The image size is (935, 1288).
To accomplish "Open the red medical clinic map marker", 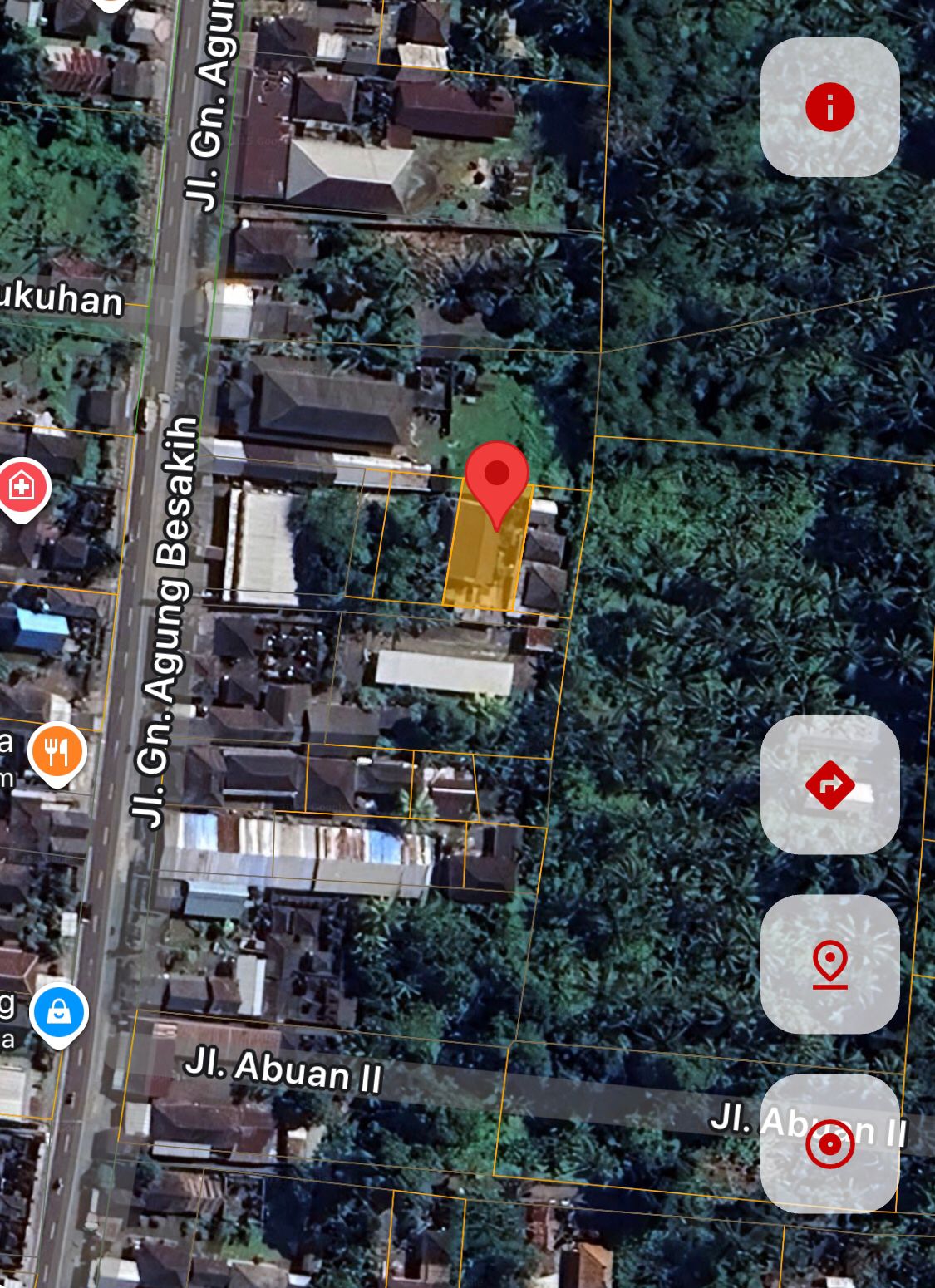I will pos(23,486).
